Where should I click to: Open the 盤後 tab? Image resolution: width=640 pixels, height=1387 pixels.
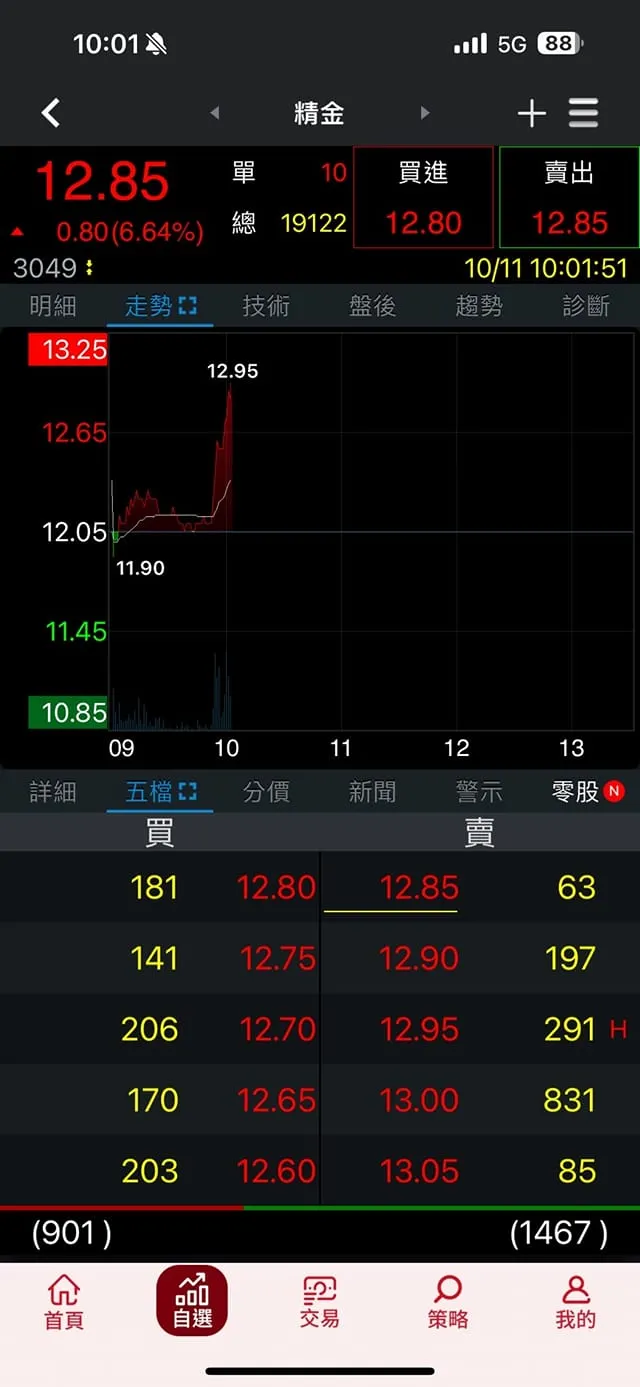click(x=373, y=306)
